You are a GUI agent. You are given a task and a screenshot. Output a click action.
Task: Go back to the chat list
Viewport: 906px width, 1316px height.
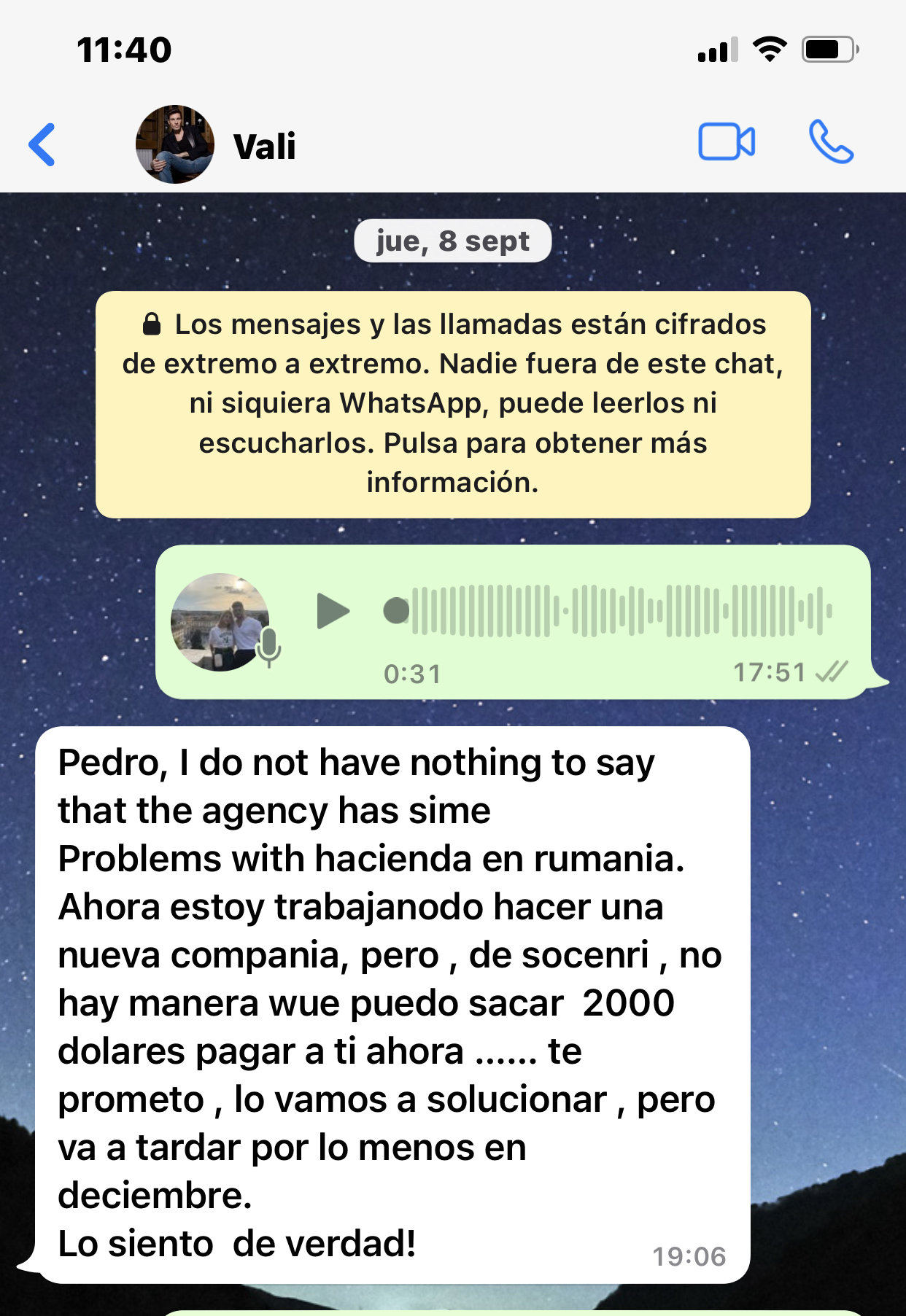[42, 145]
